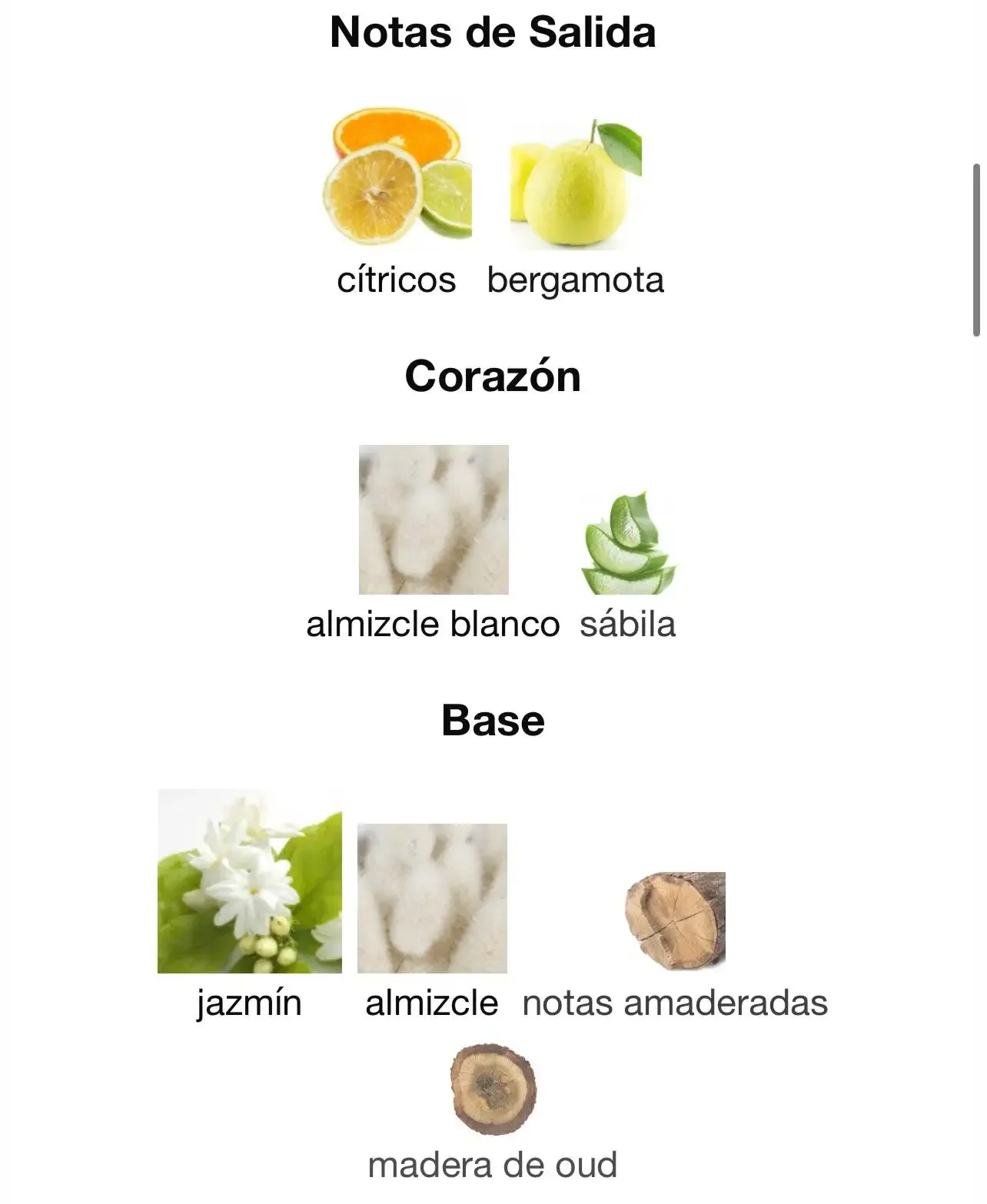Open the cítricos note
The width and height of the screenshot is (987, 1204).
coord(397,178)
